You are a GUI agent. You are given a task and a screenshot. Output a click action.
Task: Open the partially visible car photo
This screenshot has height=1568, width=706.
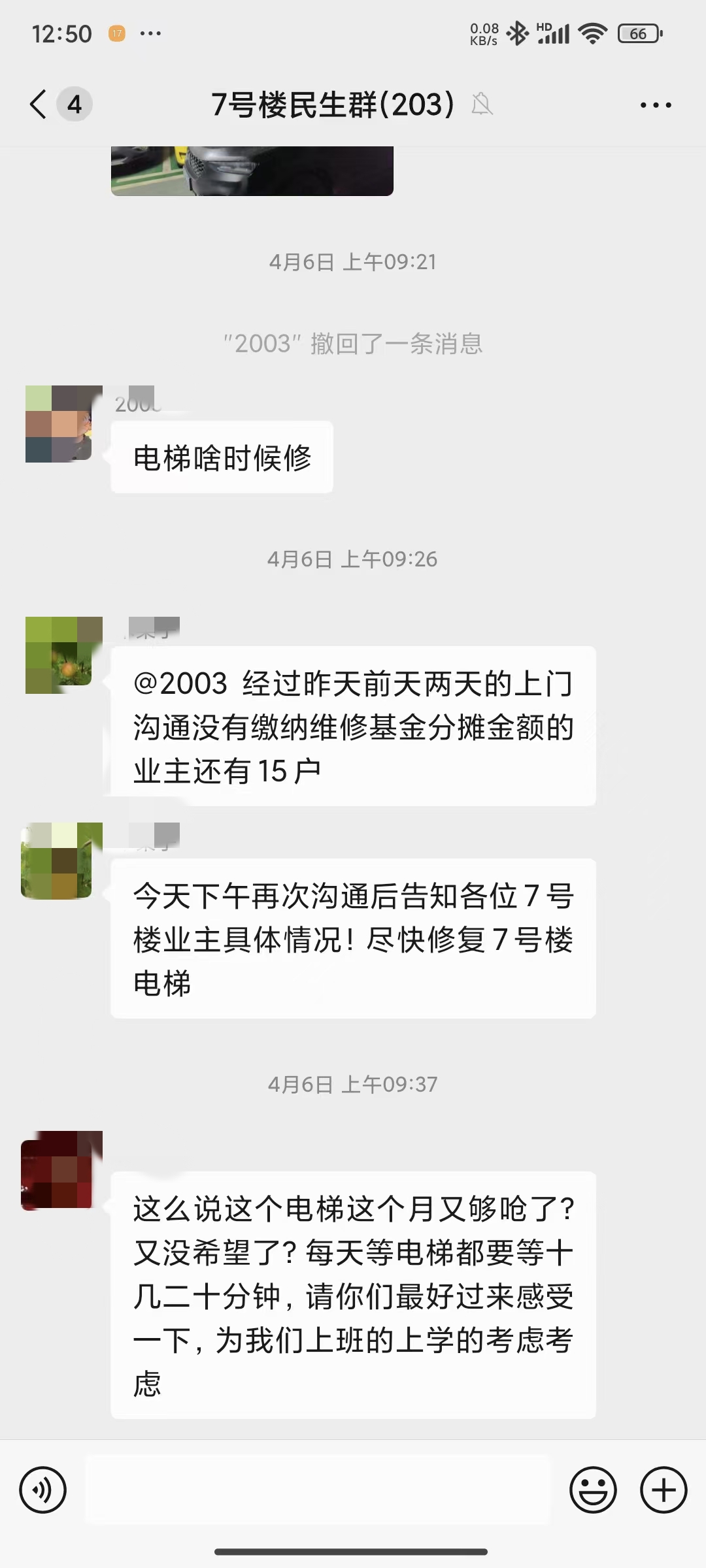[252, 171]
